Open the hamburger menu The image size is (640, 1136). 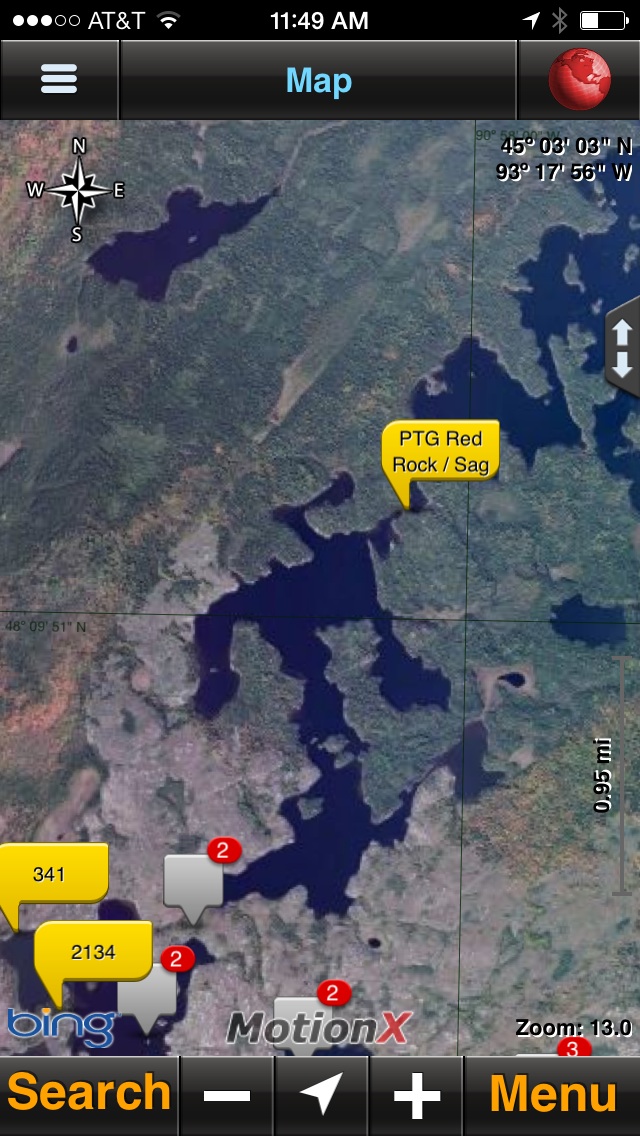click(x=59, y=79)
